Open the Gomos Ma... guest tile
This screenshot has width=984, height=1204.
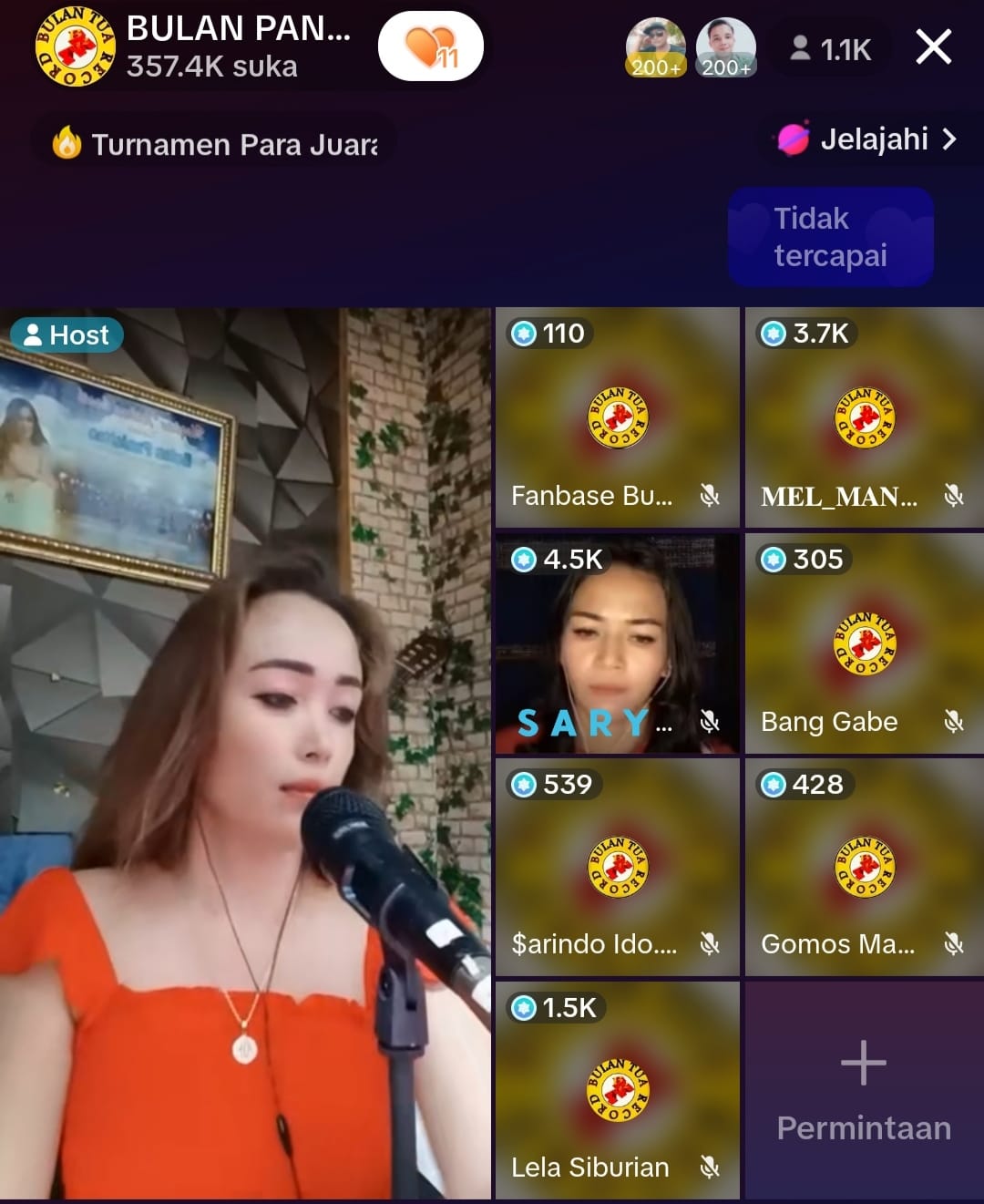click(x=864, y=868)
